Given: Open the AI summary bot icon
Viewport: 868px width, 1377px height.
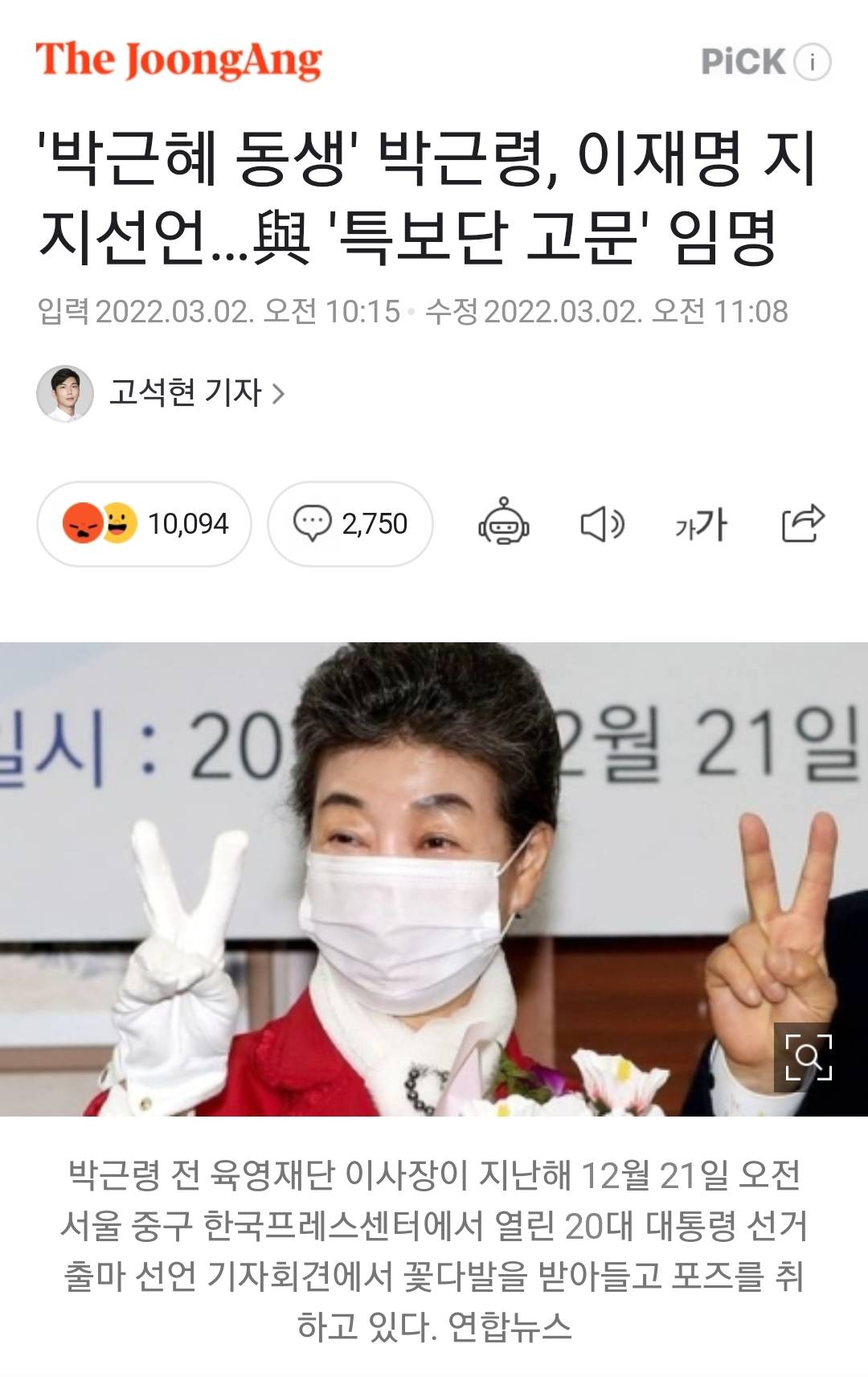Looking at the screenshot, I should click(504, 523).
